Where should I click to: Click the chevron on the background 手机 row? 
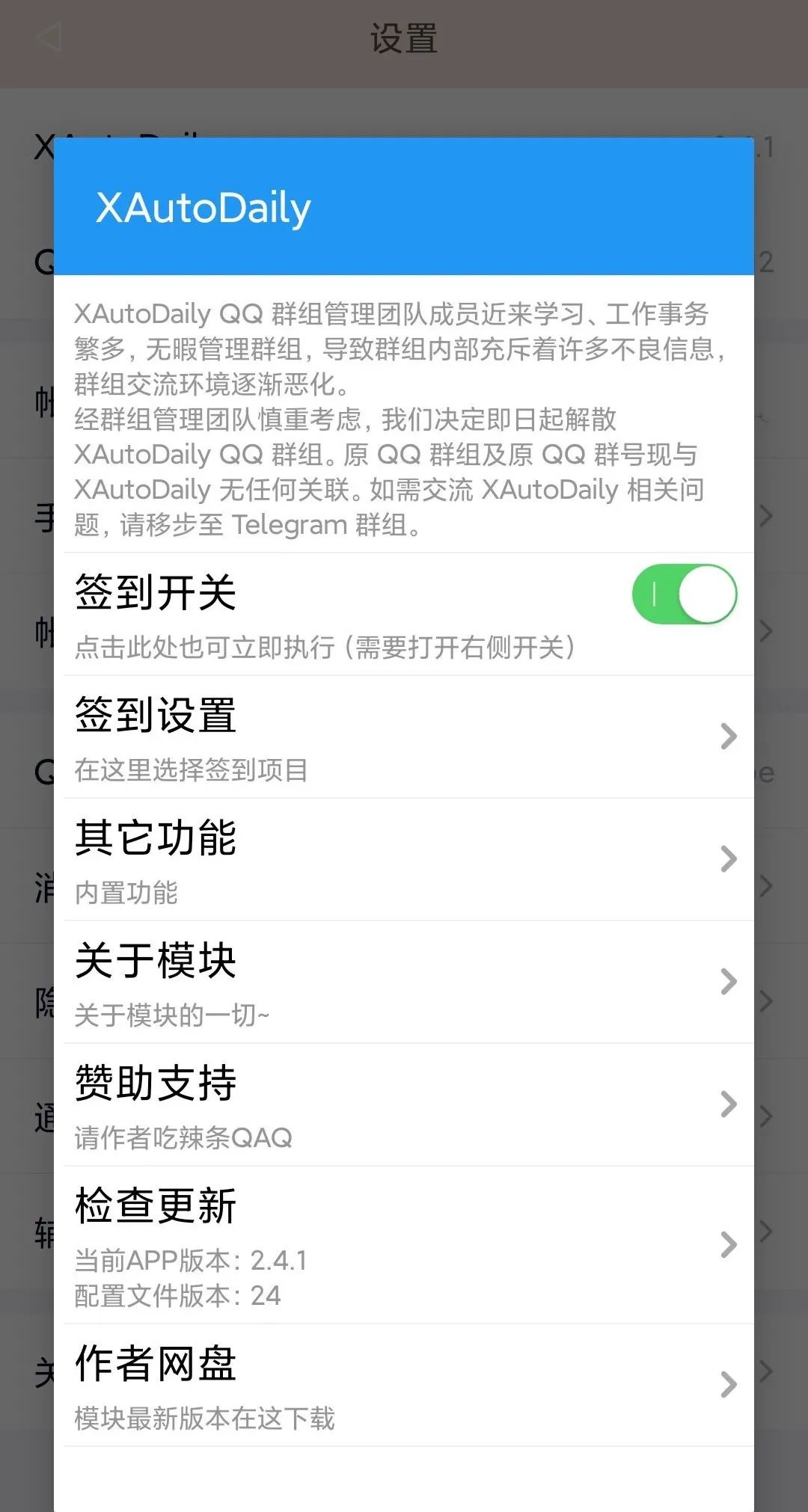click(x=765, y=516)
